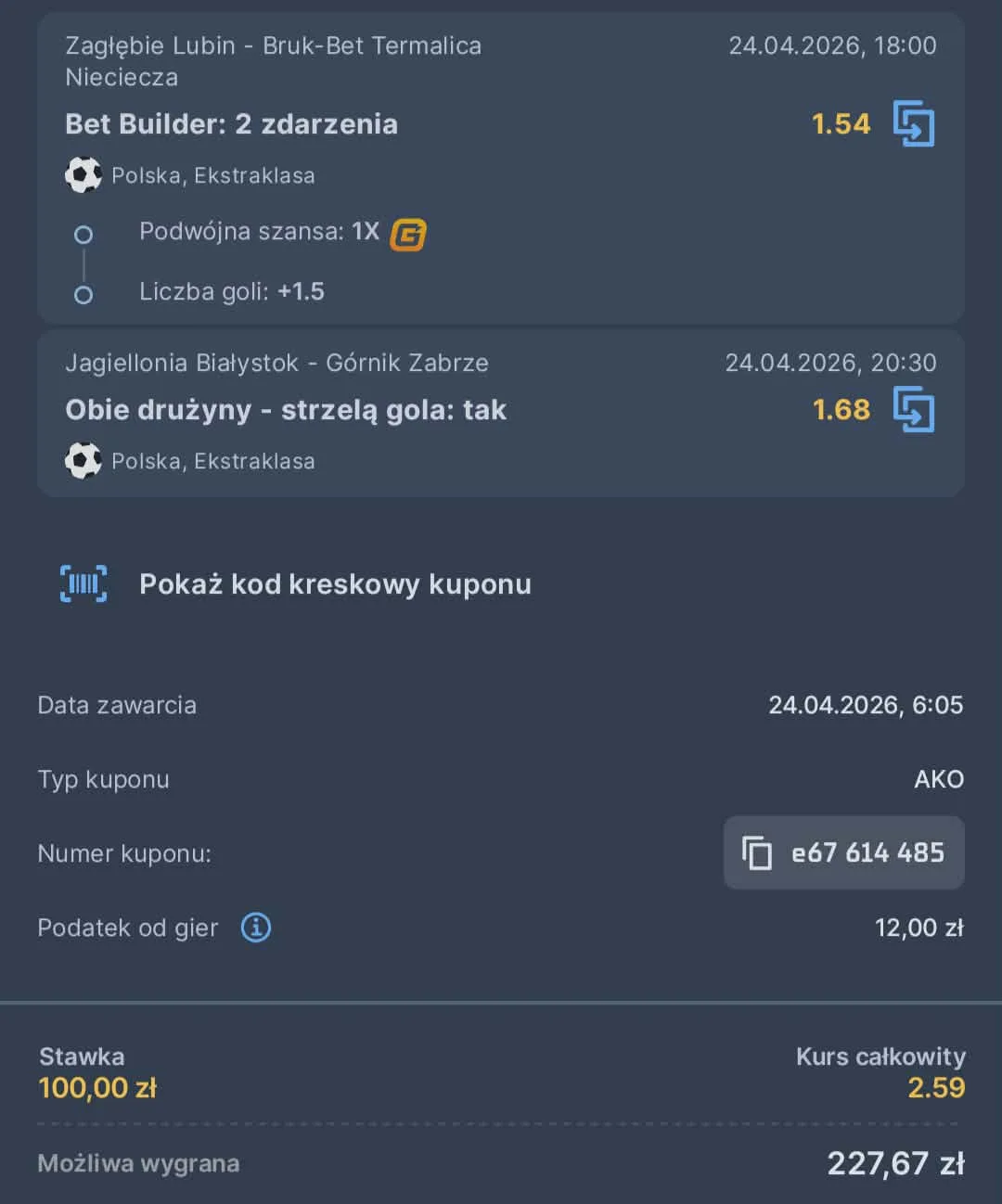Image resolution: width=1002 pixels, height=1204 pixels.
Task: Tap the rebet icon next to odds 1.68
Action: [915, 409]
